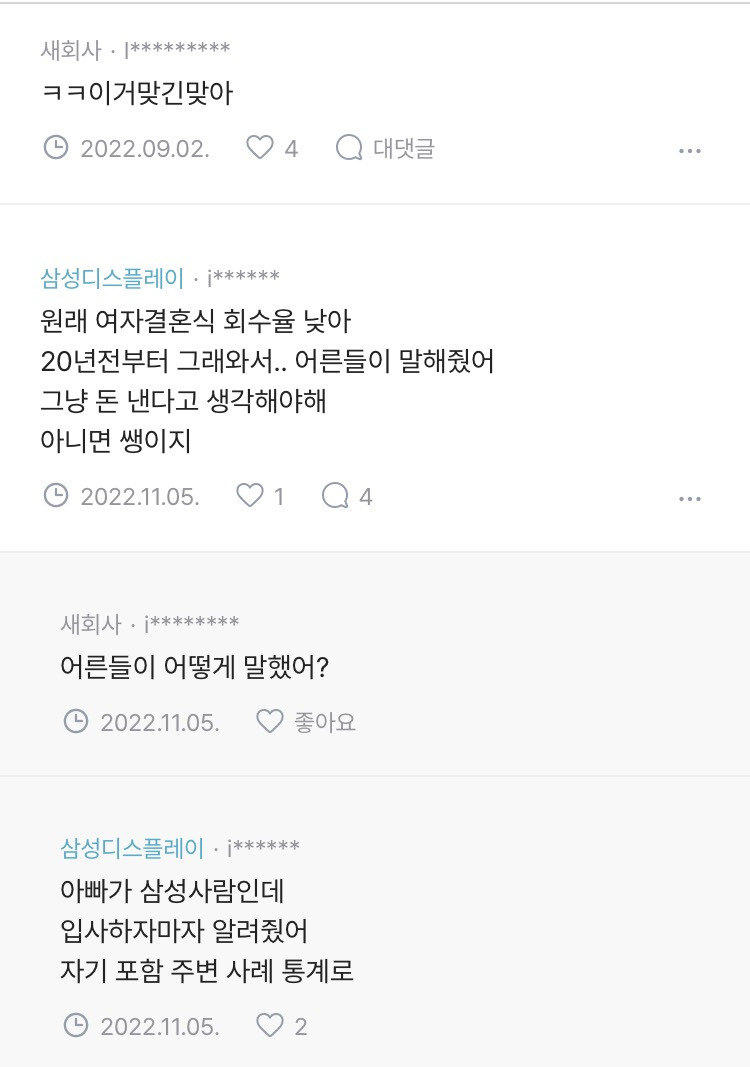Tap the heart icon on ㅋㅋ이거맞긴맞아 comment
The height and width of the screenshot is (1067, 750).
(x=262, y=148)
